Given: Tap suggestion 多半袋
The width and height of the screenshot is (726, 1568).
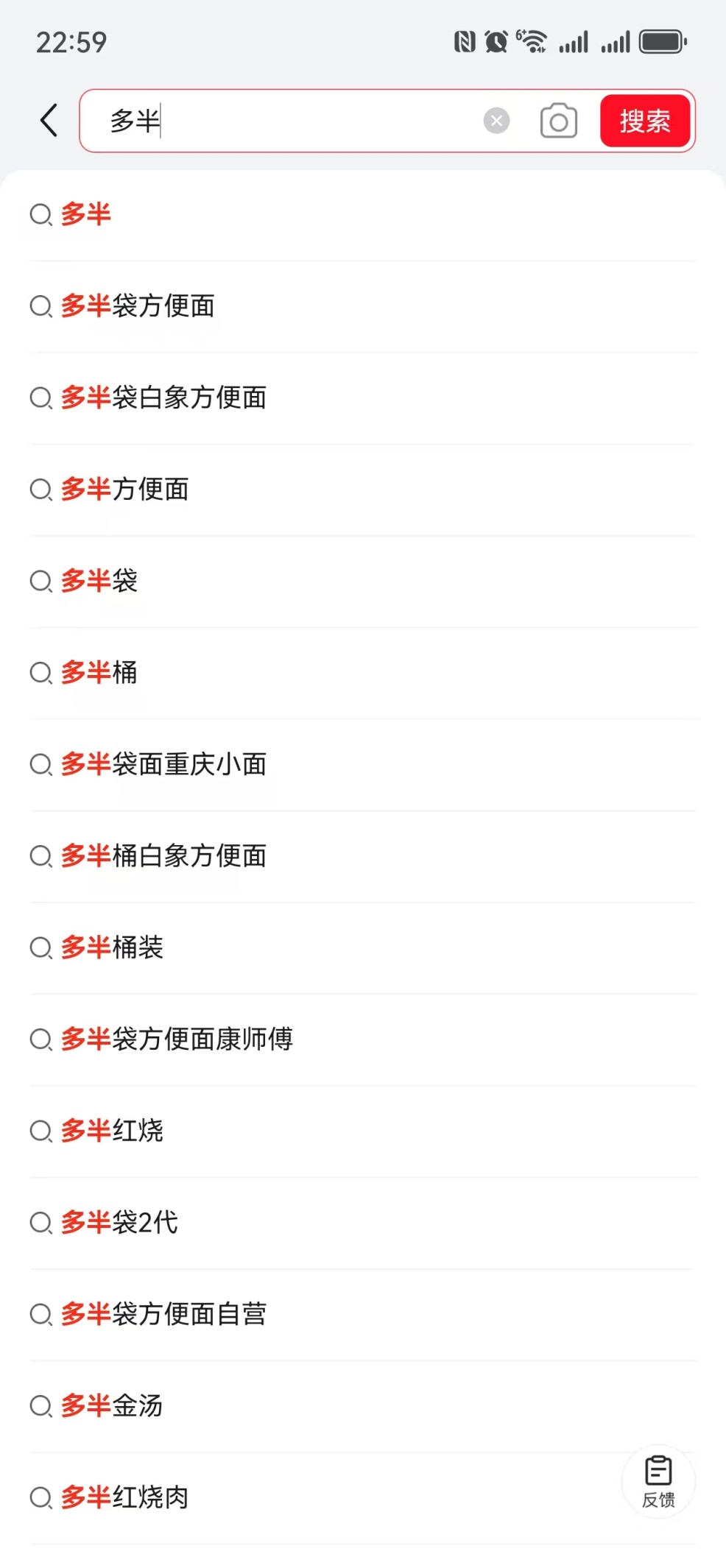Looking at the screenshot, I should [99, 582].
